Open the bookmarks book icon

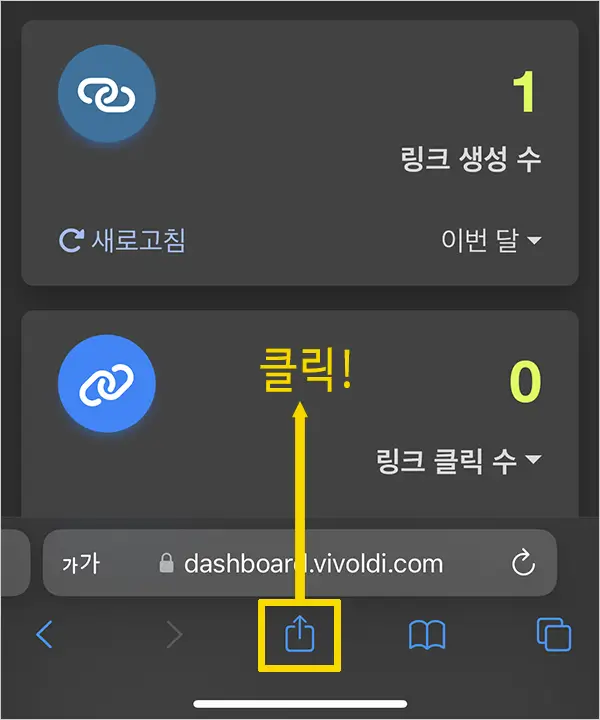coord(427,634)
